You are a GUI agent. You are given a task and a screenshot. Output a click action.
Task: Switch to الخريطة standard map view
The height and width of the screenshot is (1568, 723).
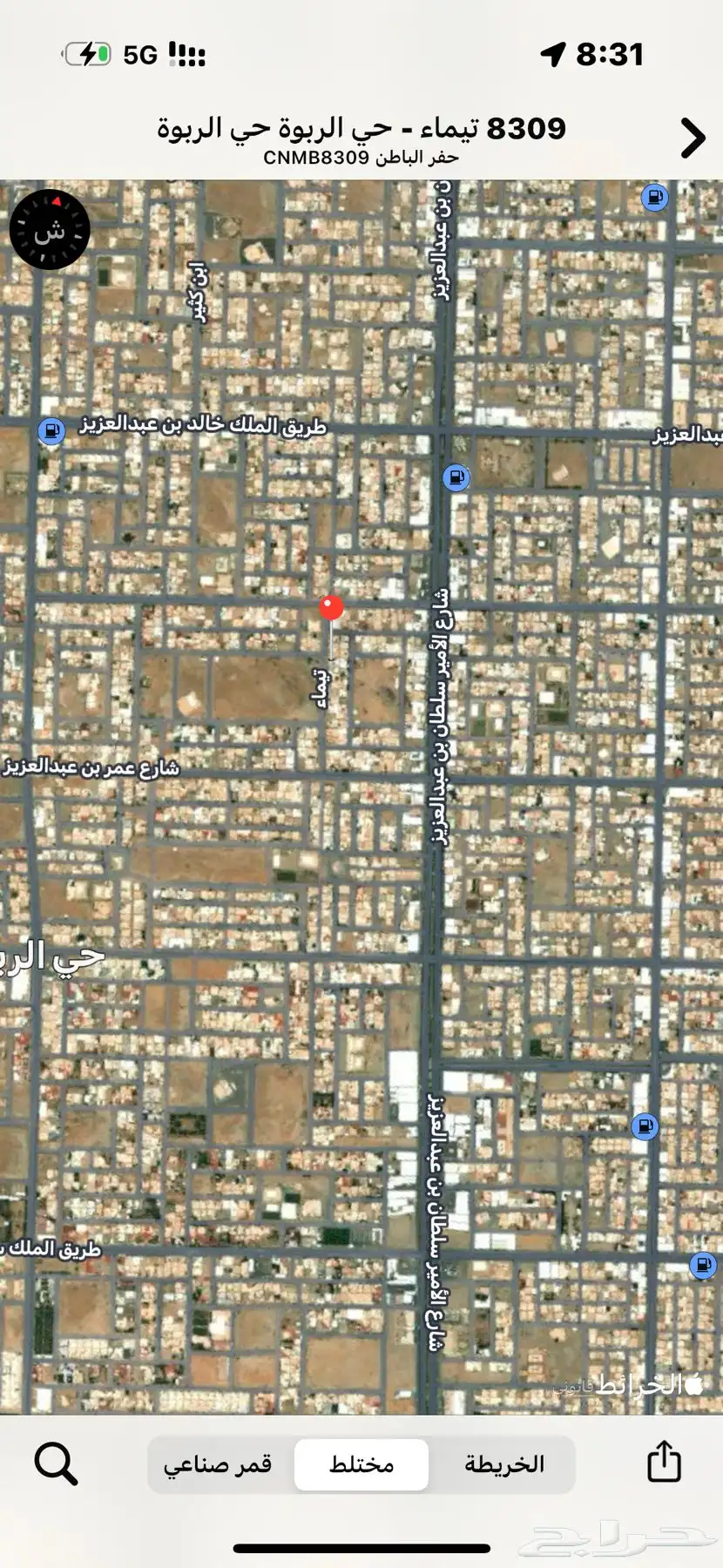(504, 1464)
